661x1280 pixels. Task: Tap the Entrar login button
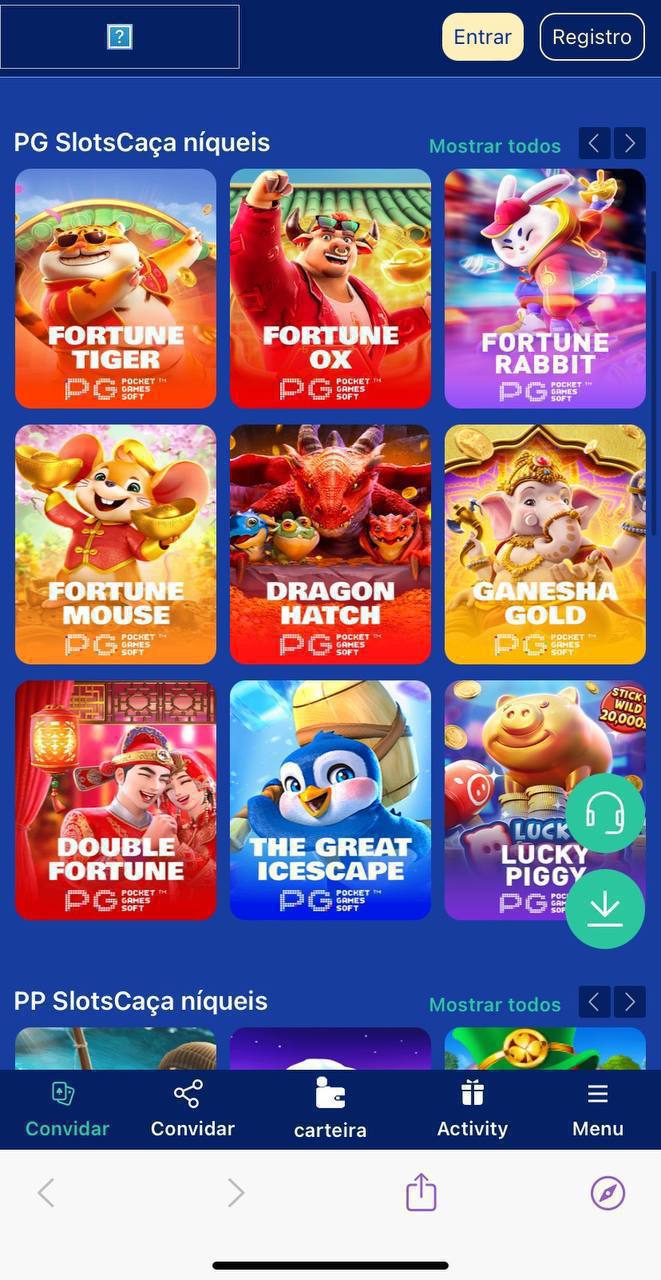point(482,37)
